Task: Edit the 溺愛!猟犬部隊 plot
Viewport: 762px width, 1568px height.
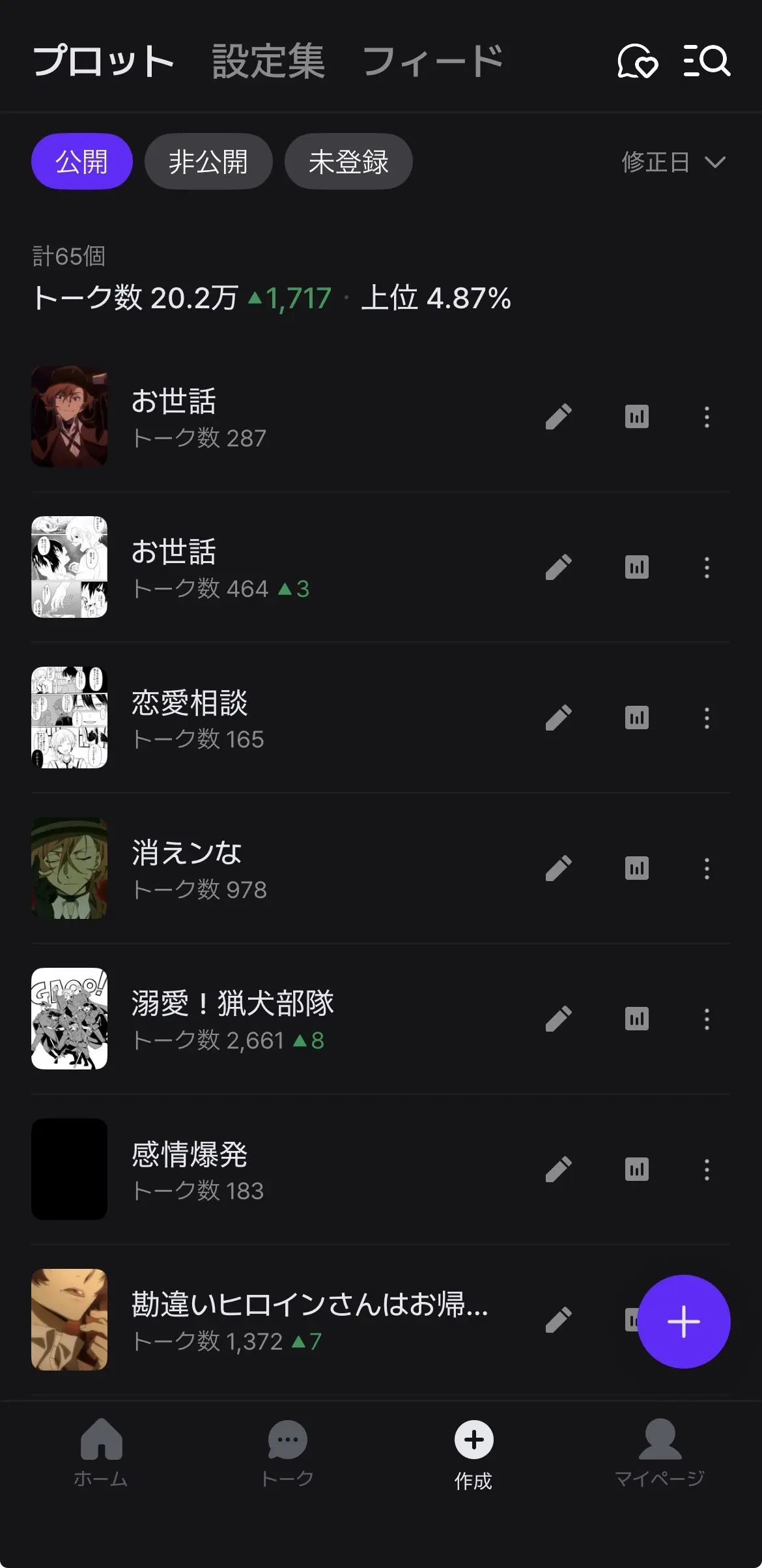Action: 559,1019
